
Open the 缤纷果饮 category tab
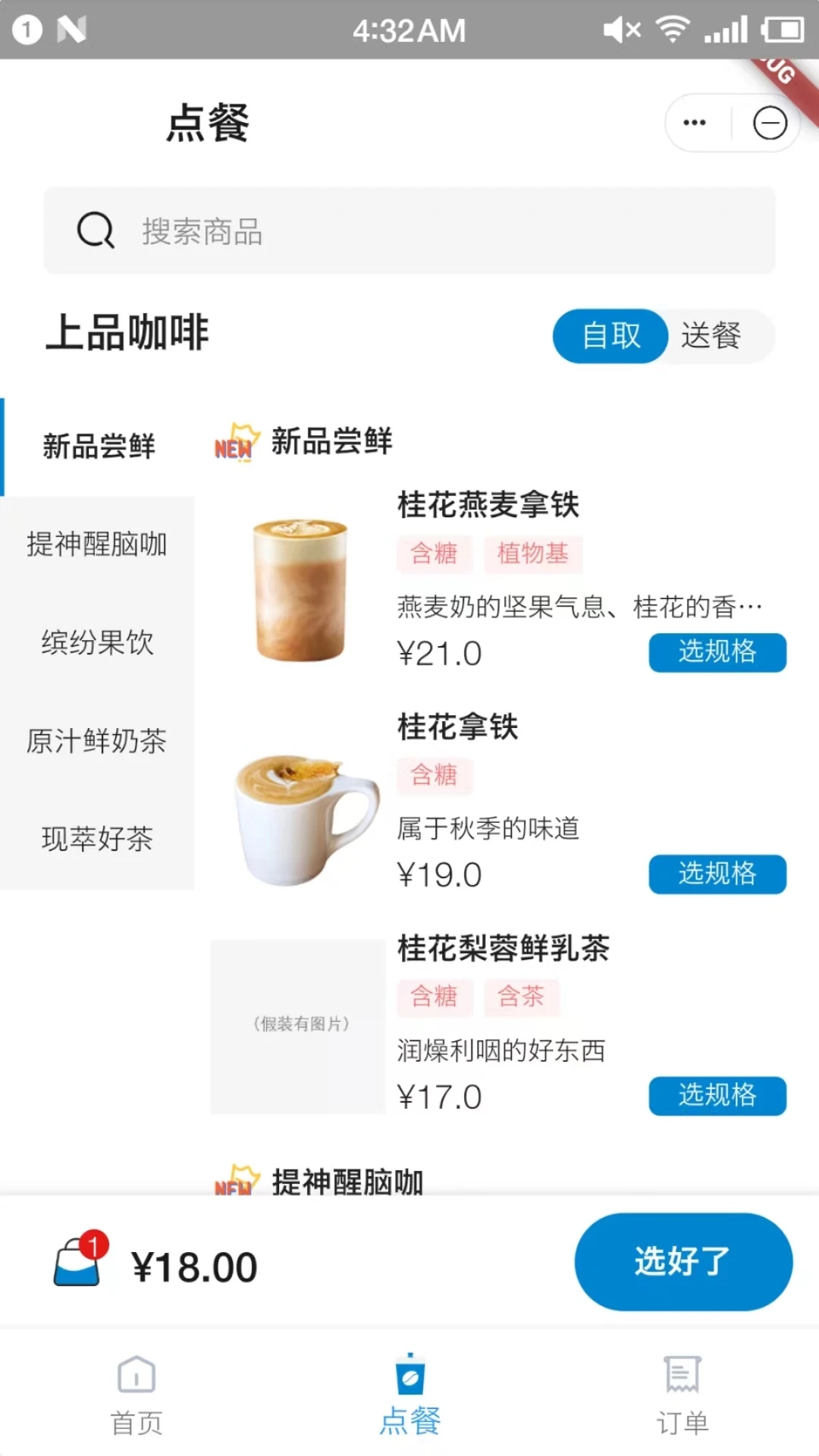coord(98,643)
